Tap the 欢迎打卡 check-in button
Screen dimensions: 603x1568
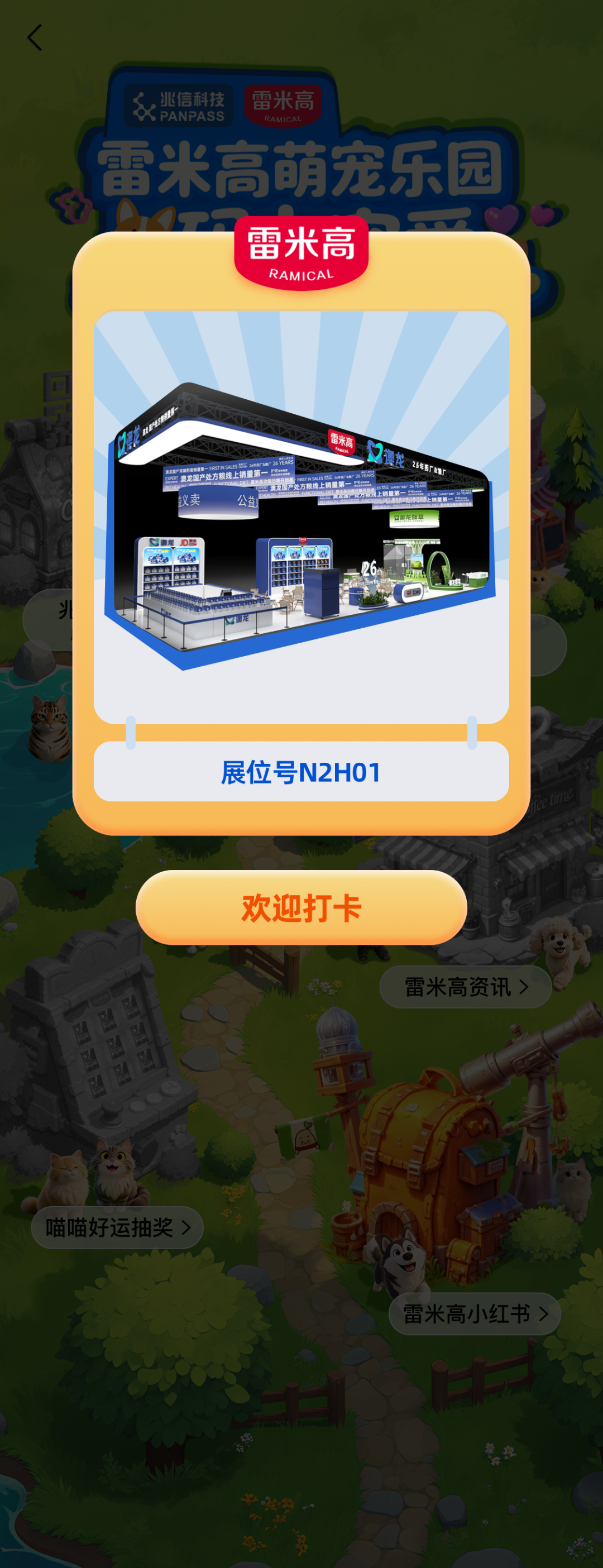click(x=301, y=907)
